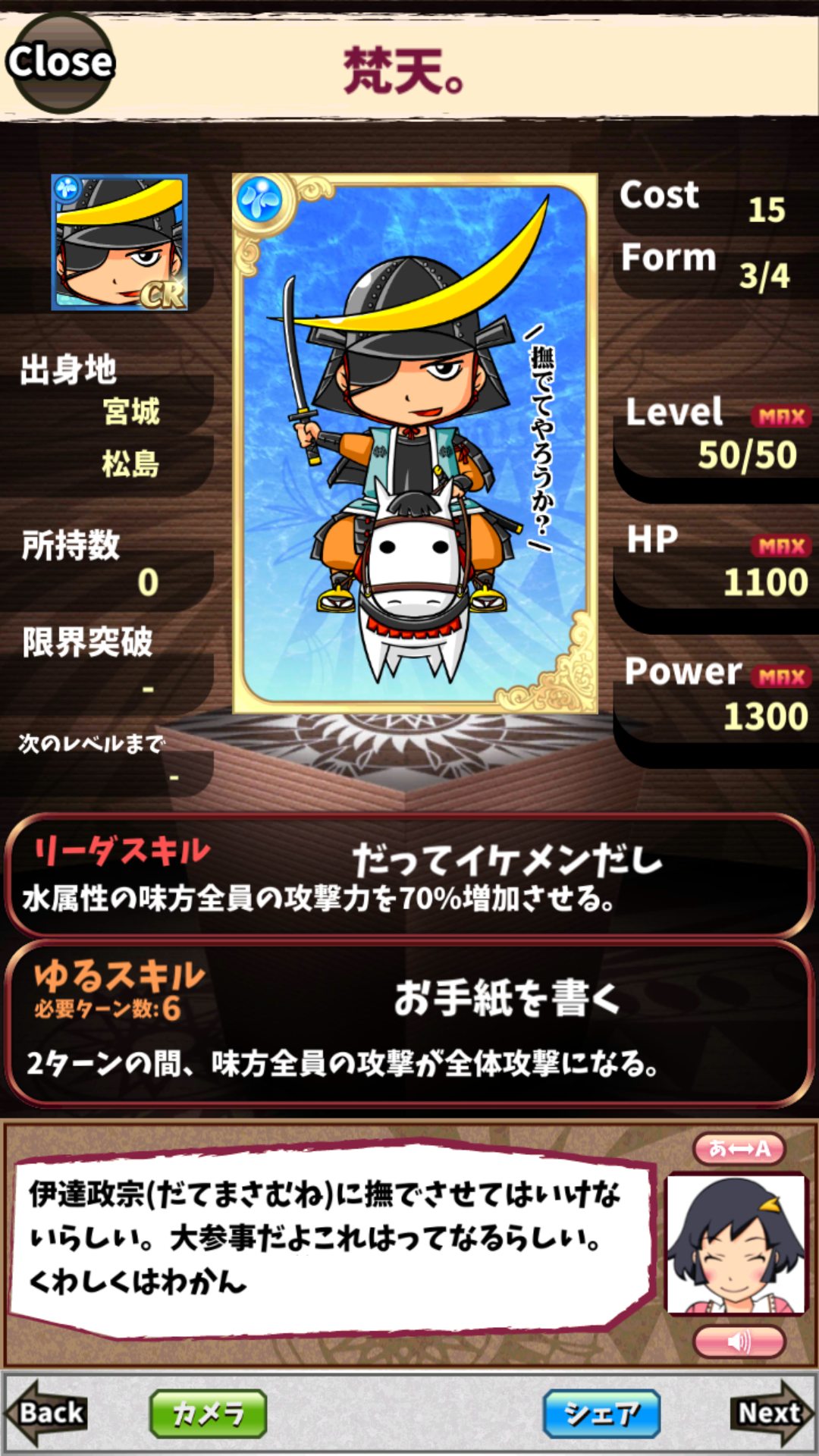Go back to the previous character
This screenshot has height=1456, width=819.
pos(47,1413)
